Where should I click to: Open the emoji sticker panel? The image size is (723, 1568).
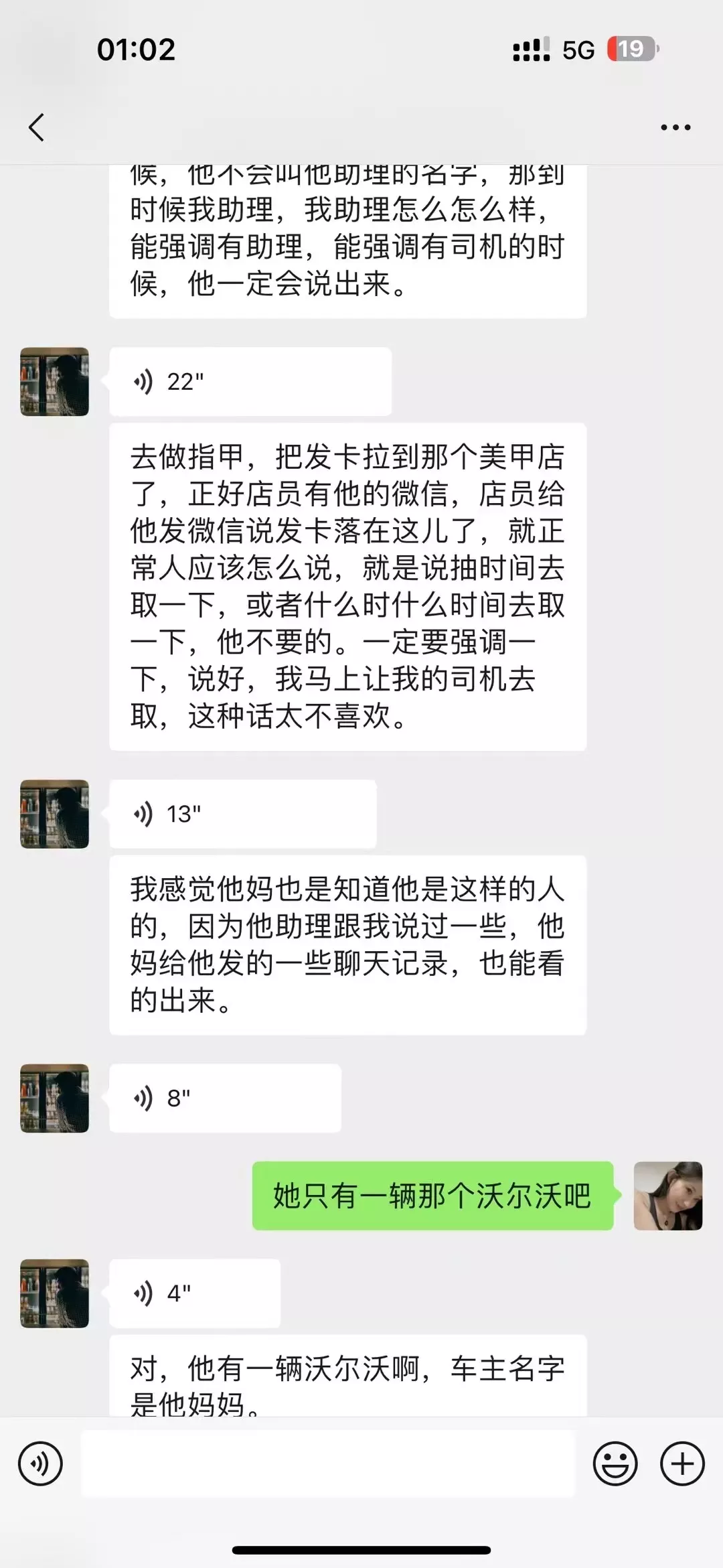point(615,1464)
